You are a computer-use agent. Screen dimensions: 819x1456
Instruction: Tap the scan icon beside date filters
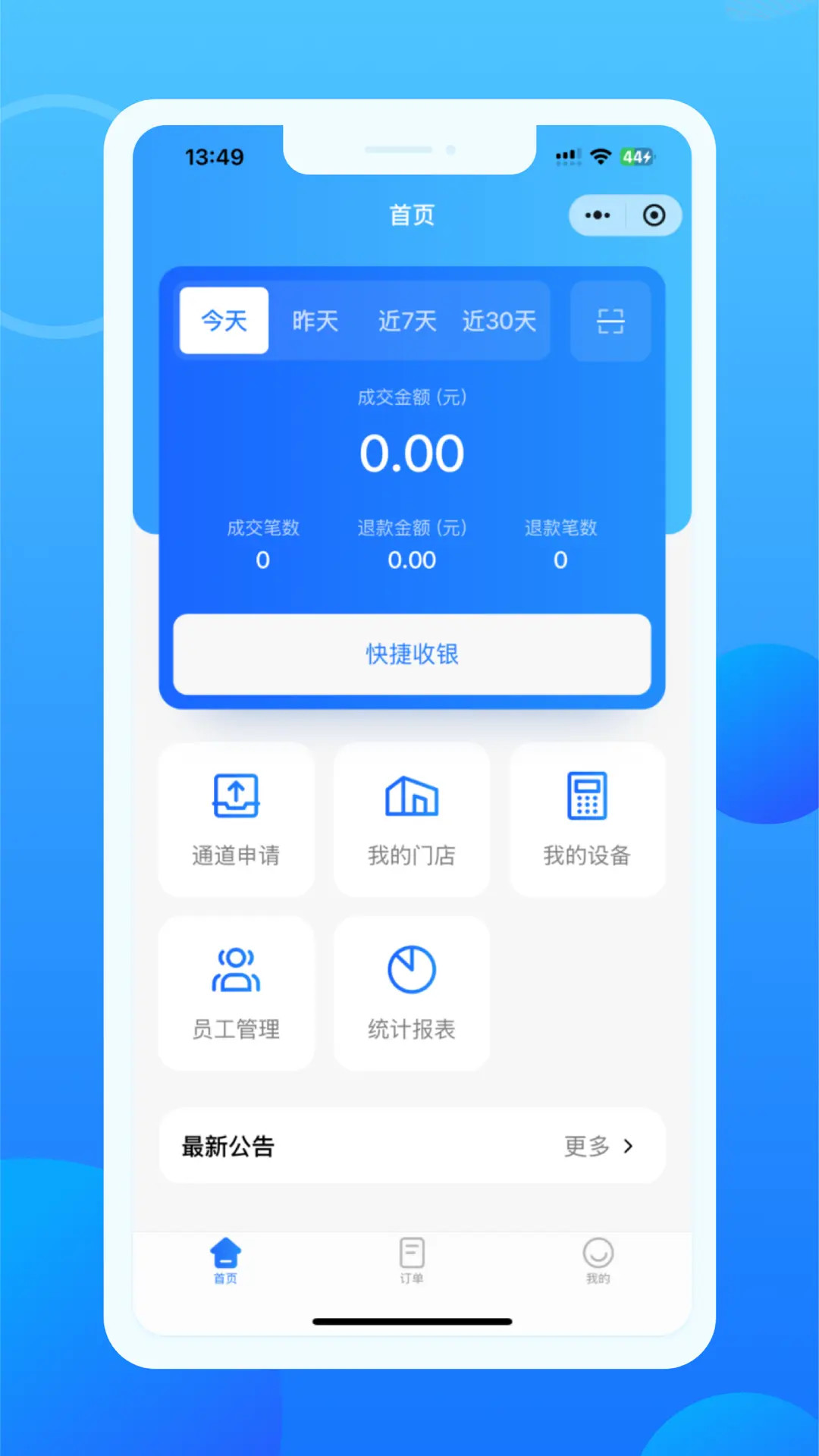tap(610, 321)
